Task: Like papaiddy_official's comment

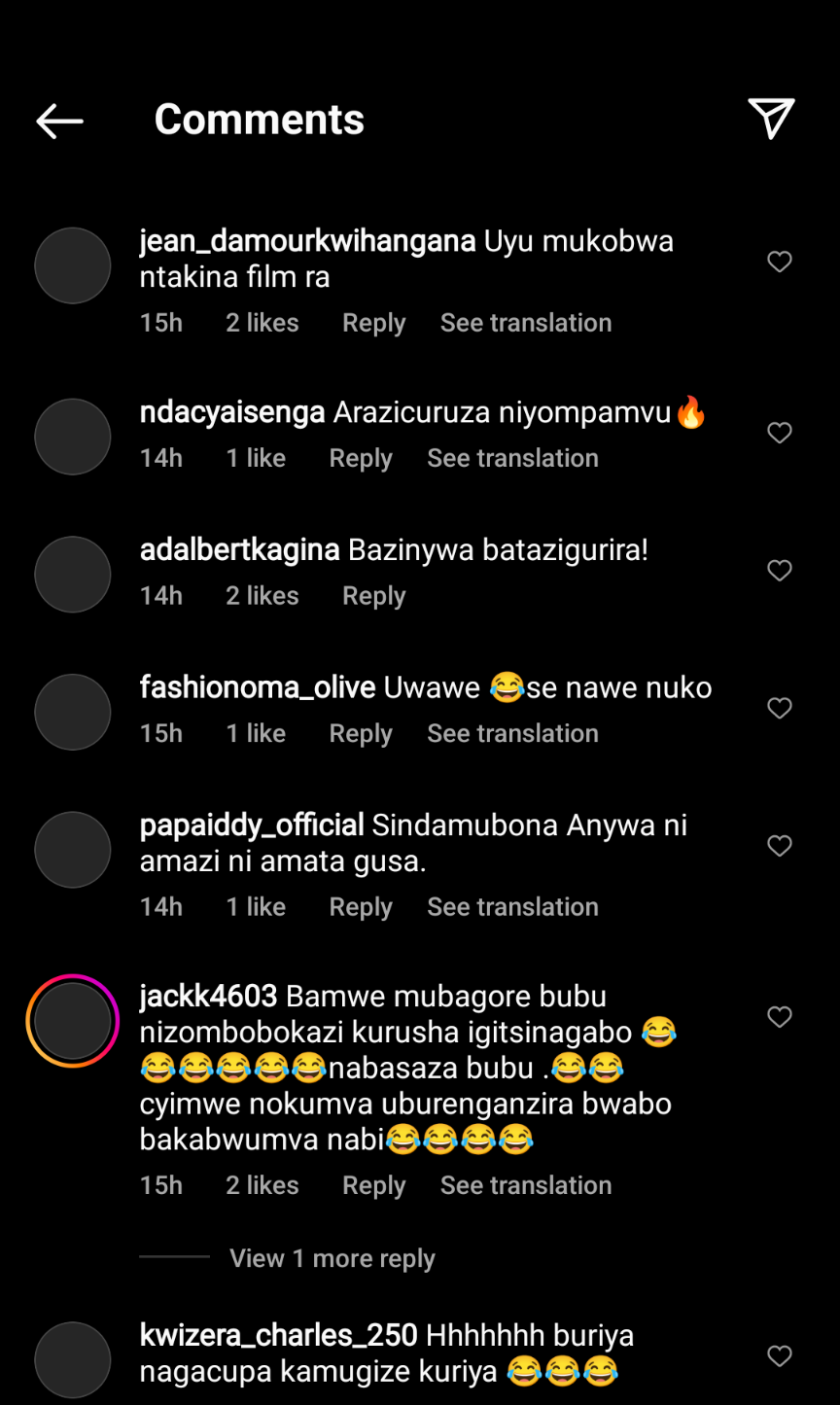Action: coord(779,846)
